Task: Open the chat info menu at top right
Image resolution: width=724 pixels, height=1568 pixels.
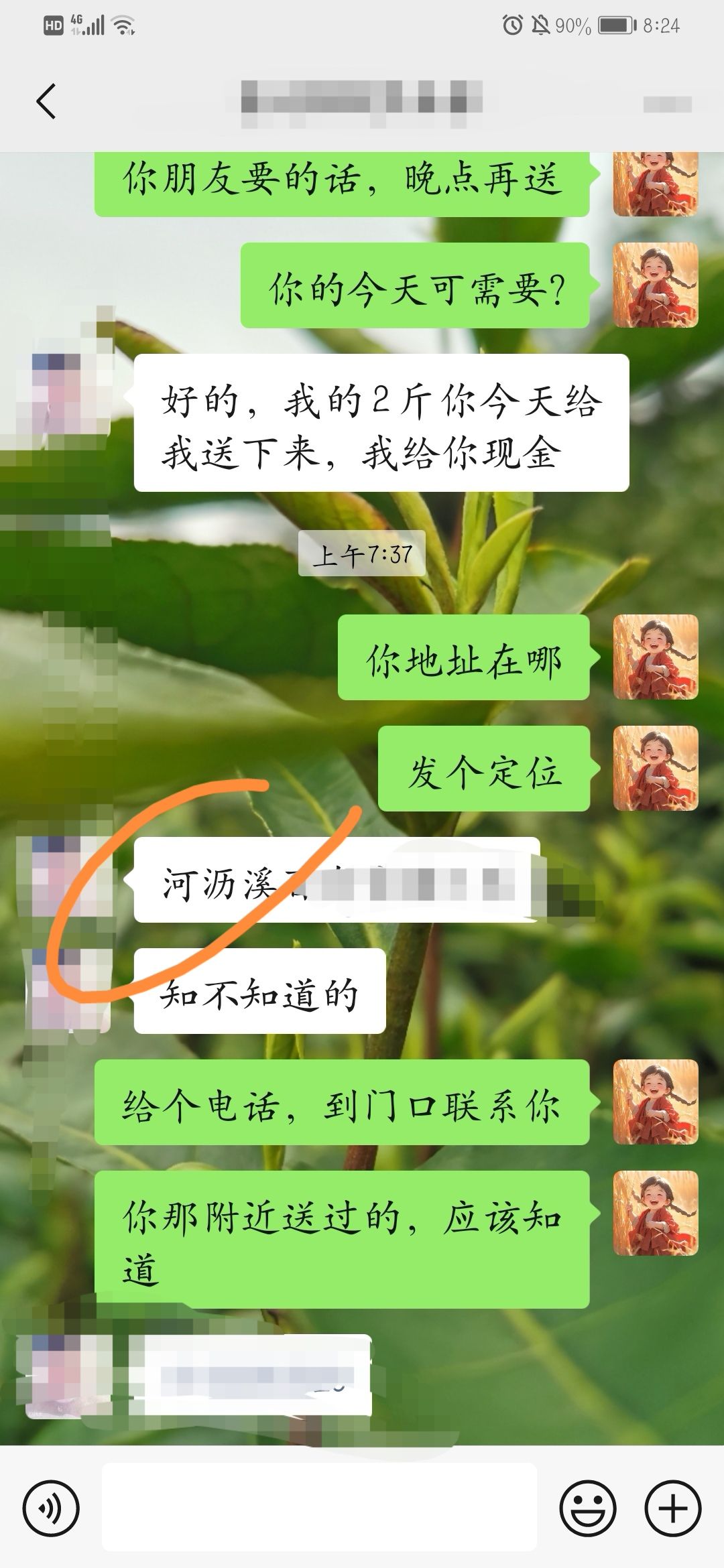Action: 667,104
